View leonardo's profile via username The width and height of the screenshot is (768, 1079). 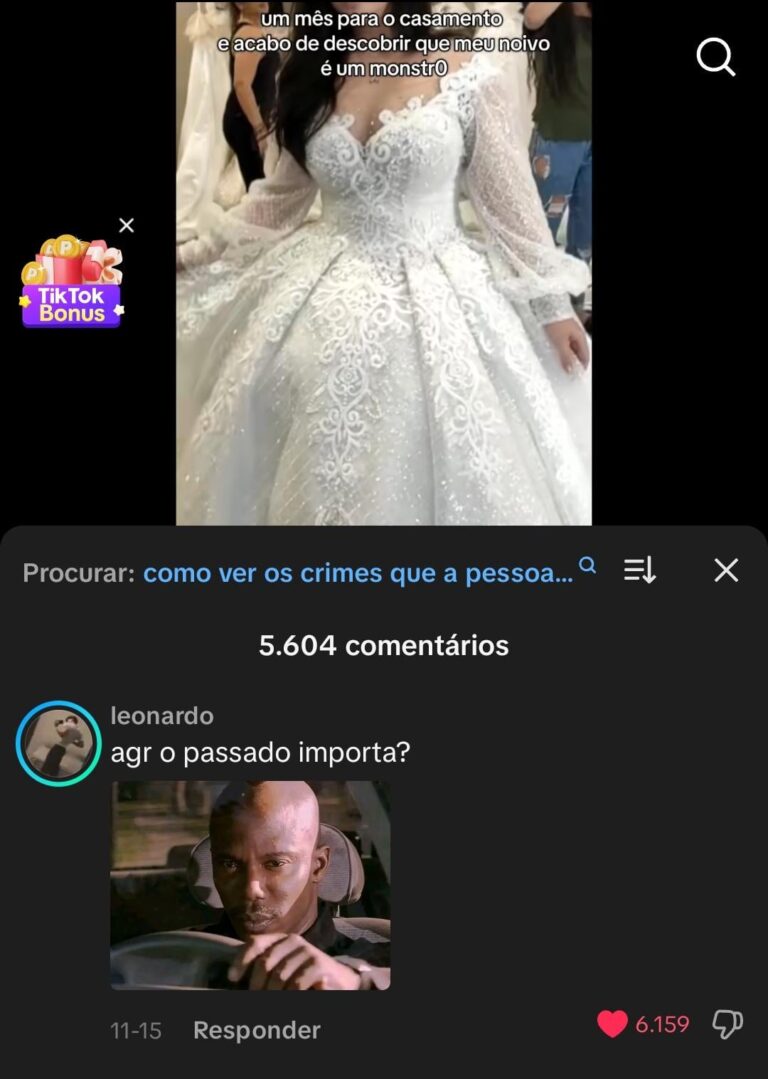[162, 716]
